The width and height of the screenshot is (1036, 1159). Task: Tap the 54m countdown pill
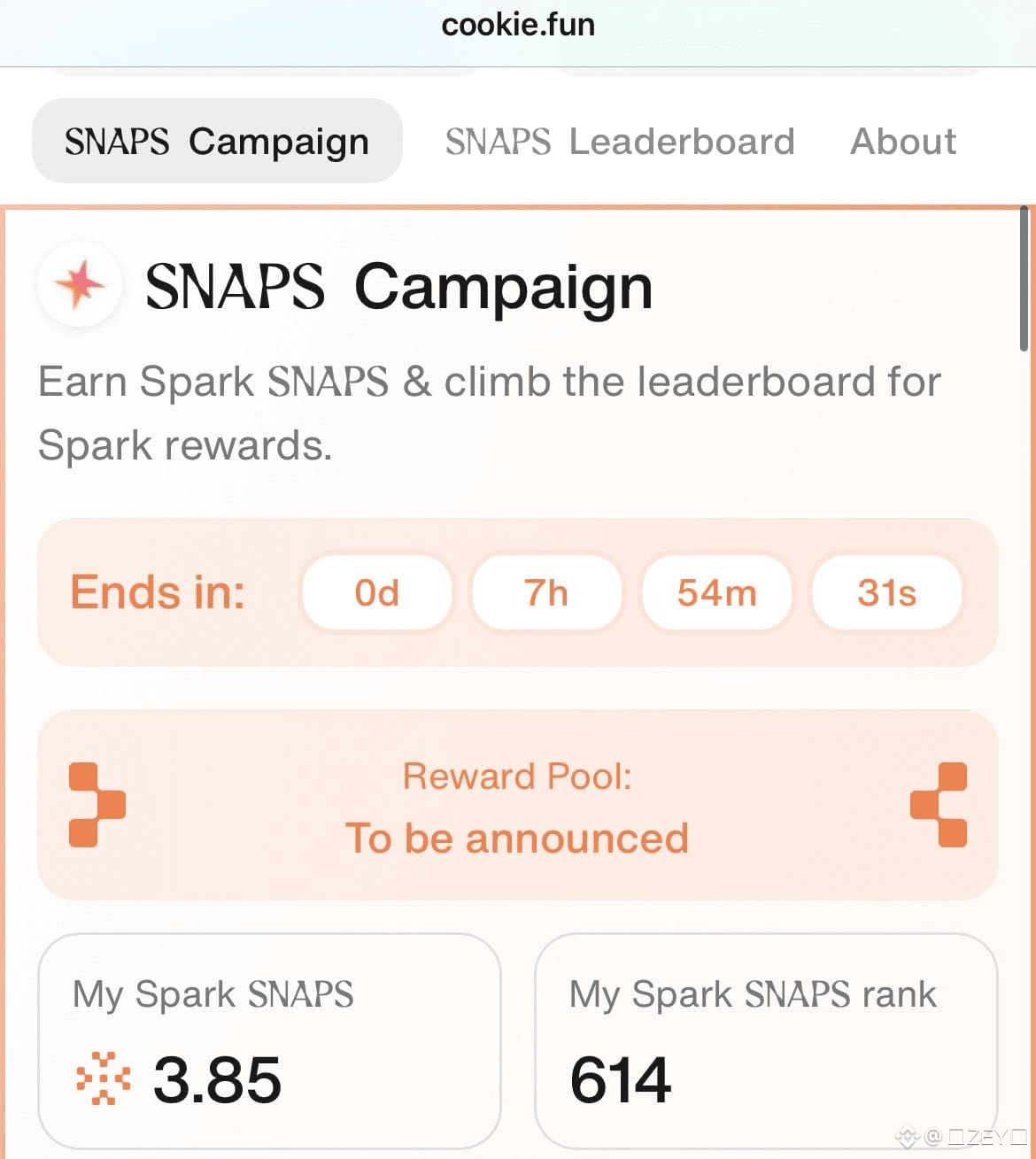pos(717,593)
